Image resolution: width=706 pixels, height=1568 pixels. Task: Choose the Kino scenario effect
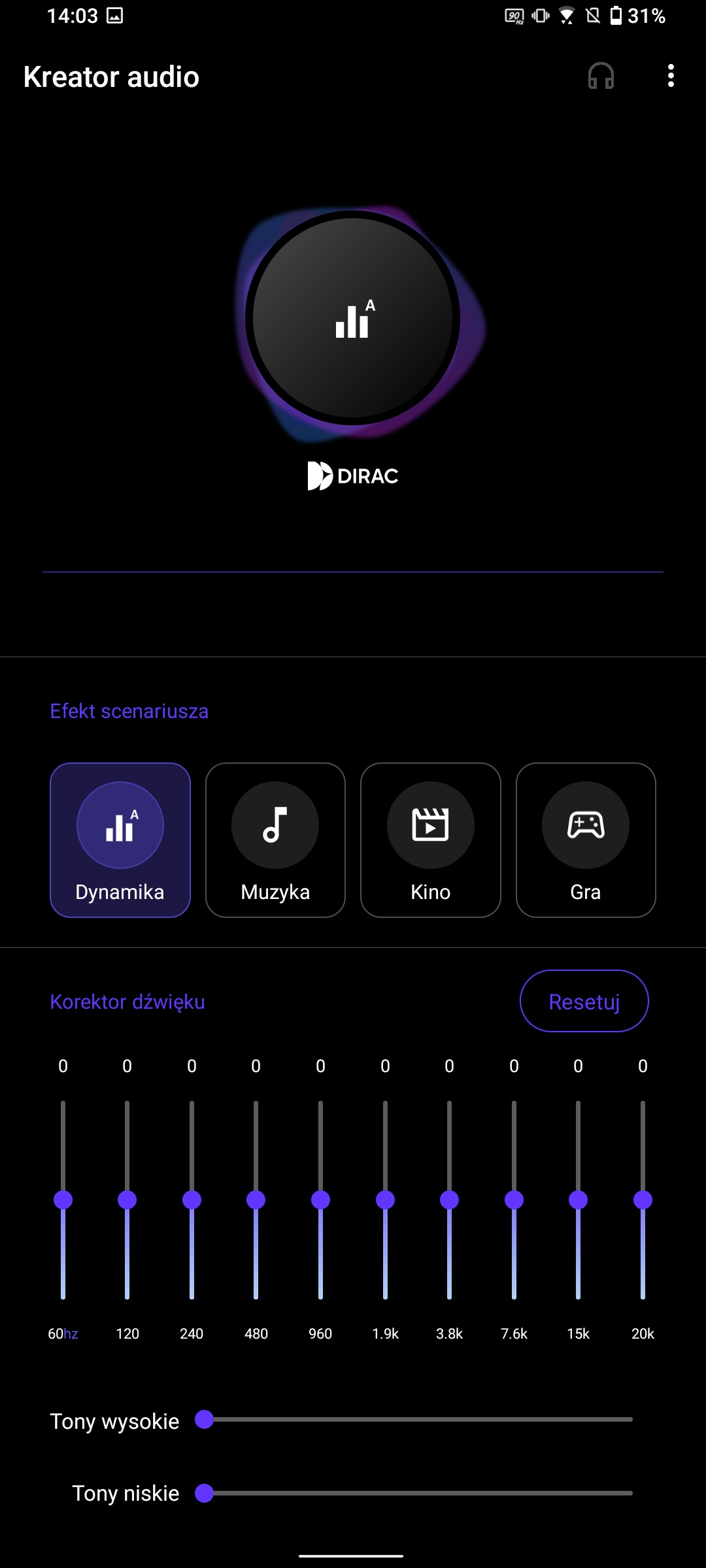pyautogui.click(x=431, y=840)
